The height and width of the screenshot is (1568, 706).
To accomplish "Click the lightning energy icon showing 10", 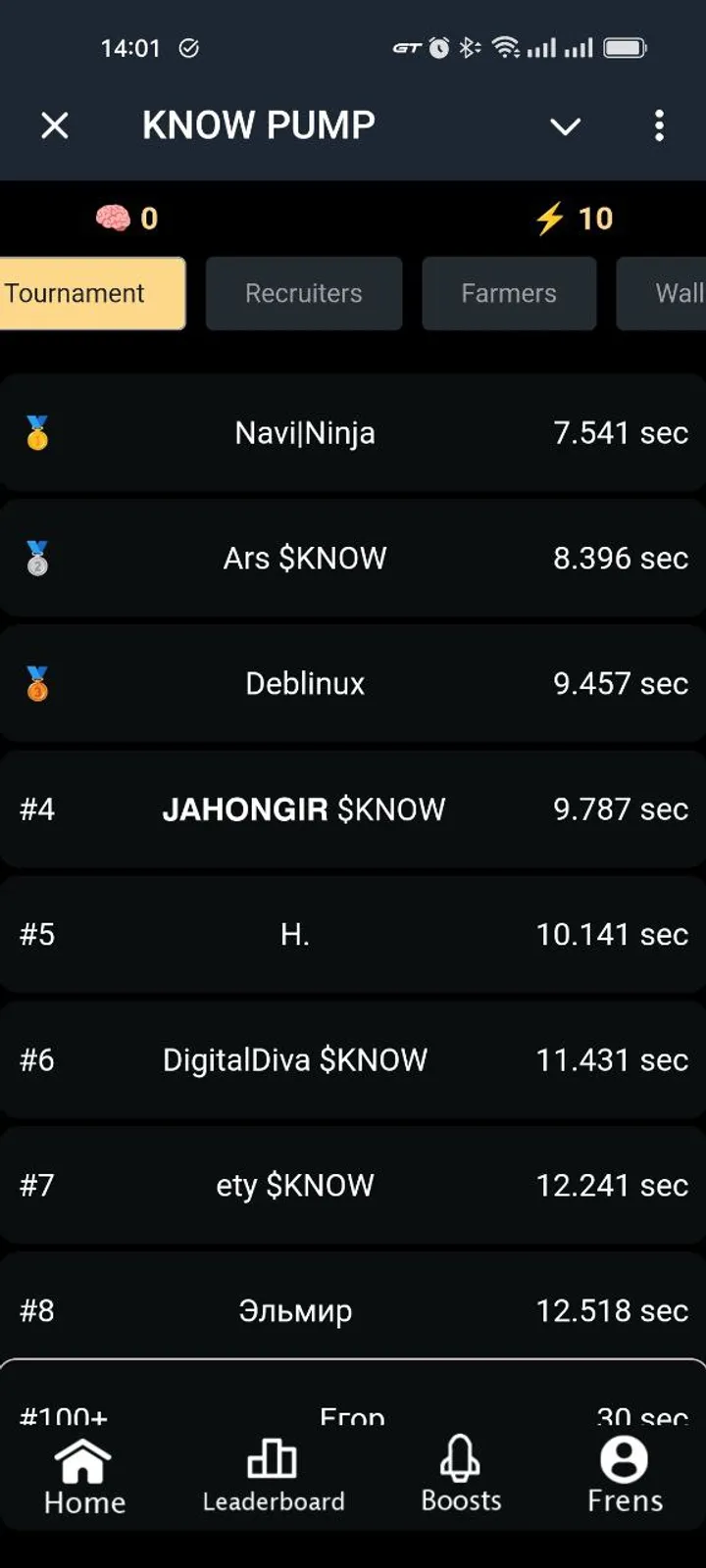I will [x=550, y=218].
